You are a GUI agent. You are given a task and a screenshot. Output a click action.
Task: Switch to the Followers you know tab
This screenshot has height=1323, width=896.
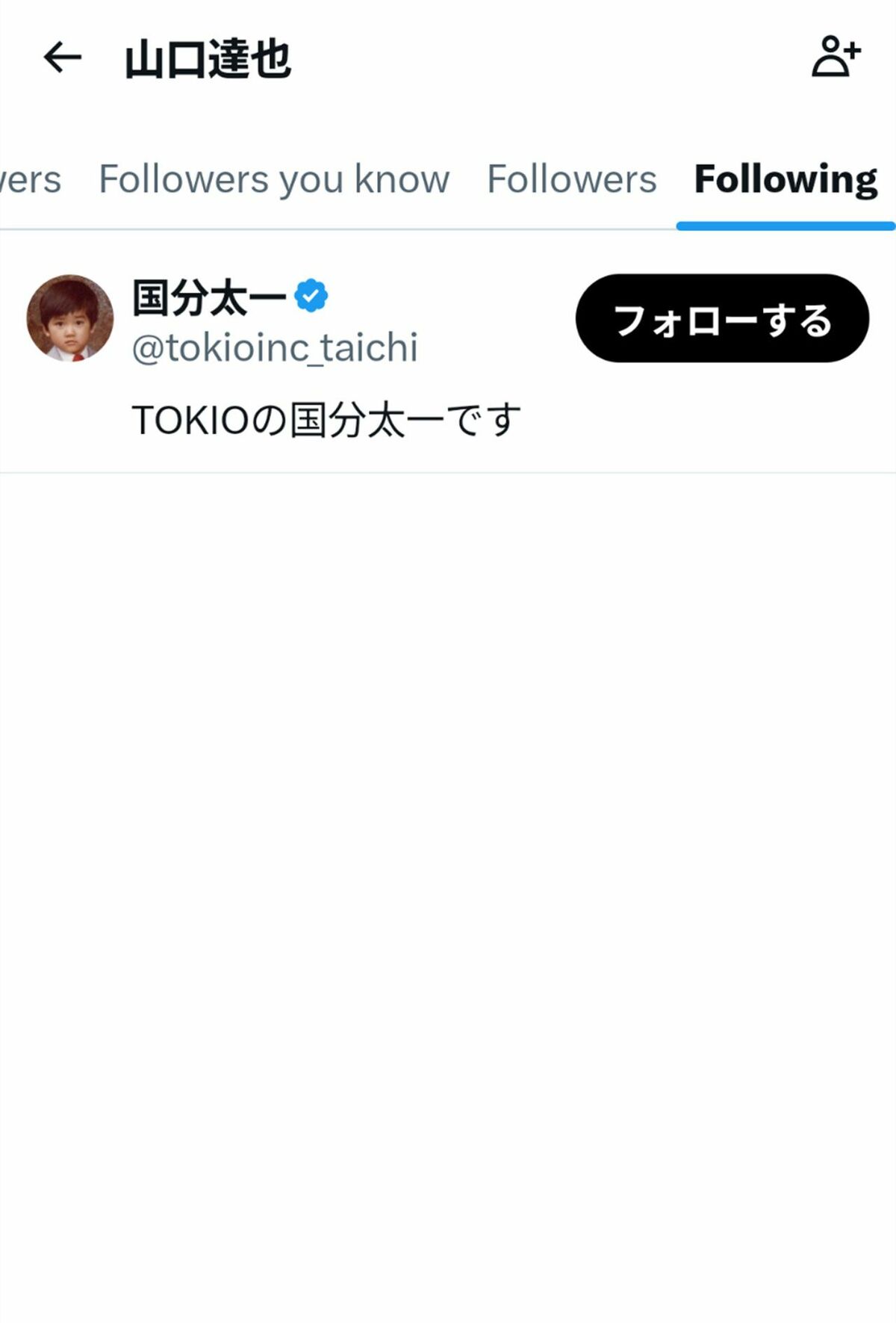[274, 180]
